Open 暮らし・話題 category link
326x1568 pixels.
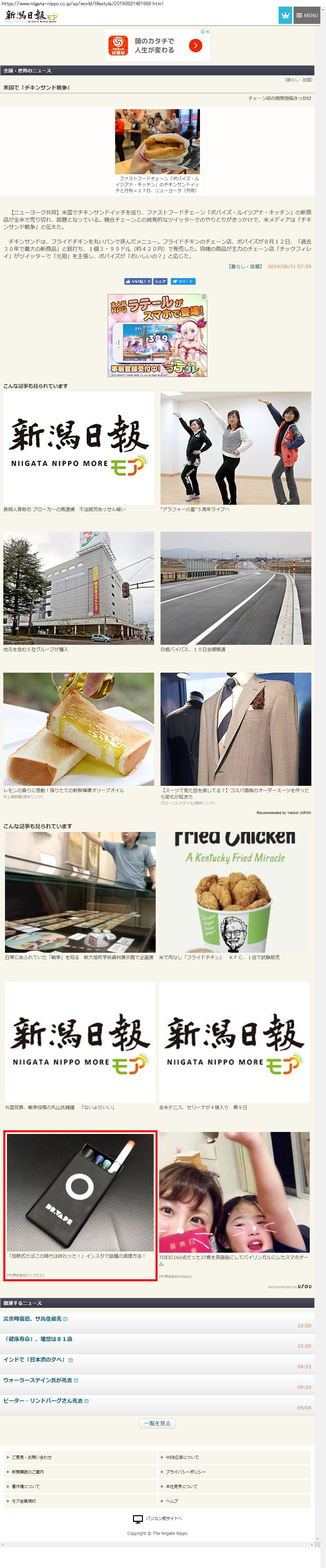246,266
